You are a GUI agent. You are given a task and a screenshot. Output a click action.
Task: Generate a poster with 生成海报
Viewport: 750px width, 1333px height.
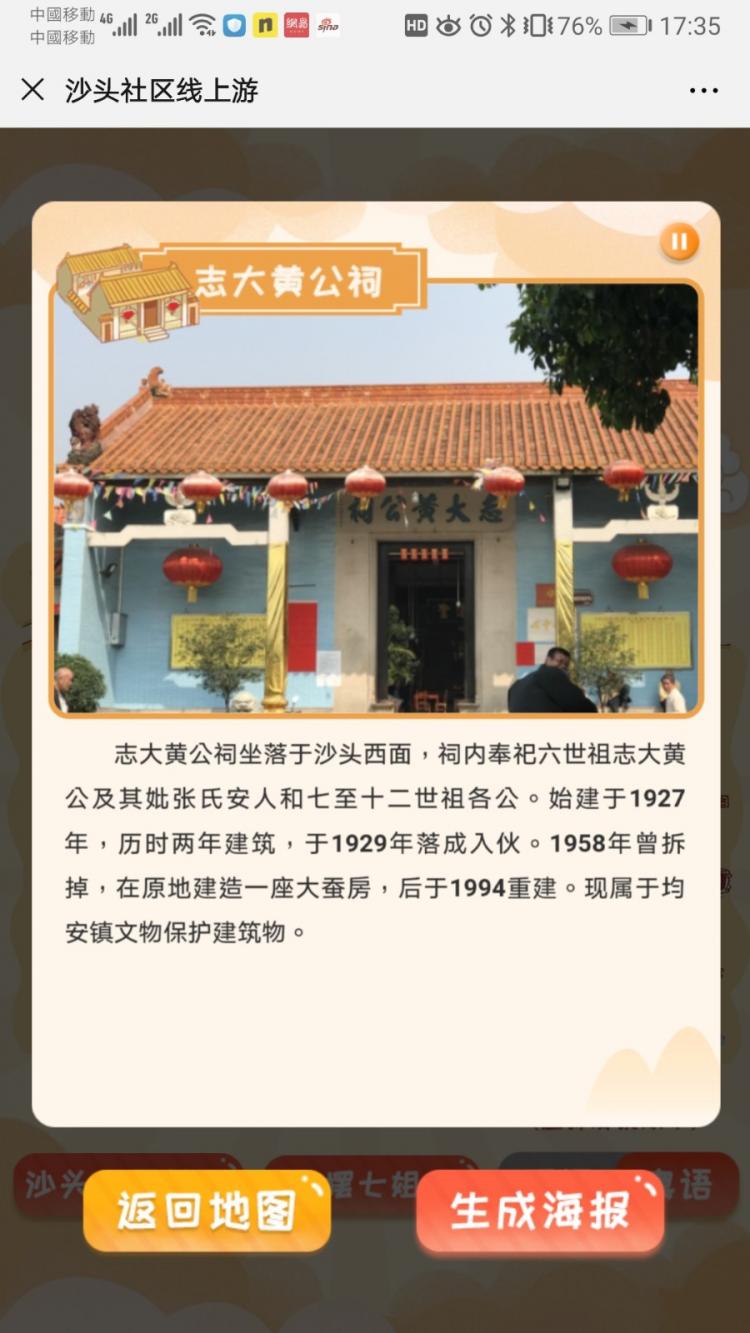[x=540, y=1211]
